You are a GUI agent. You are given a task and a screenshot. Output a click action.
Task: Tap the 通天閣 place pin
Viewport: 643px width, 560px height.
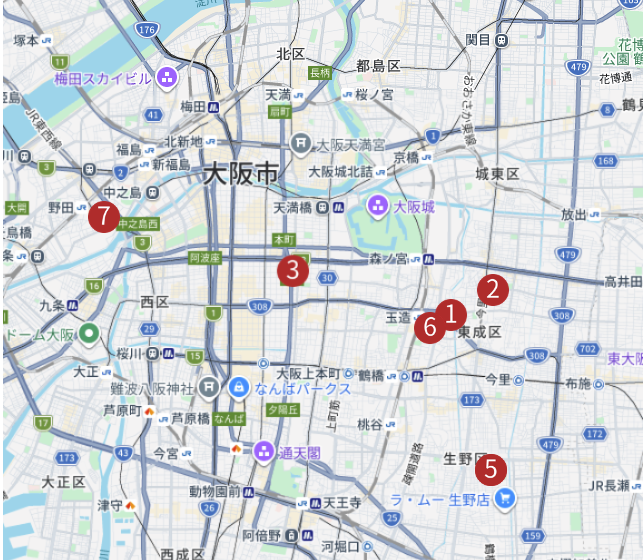tap(265, 451)
